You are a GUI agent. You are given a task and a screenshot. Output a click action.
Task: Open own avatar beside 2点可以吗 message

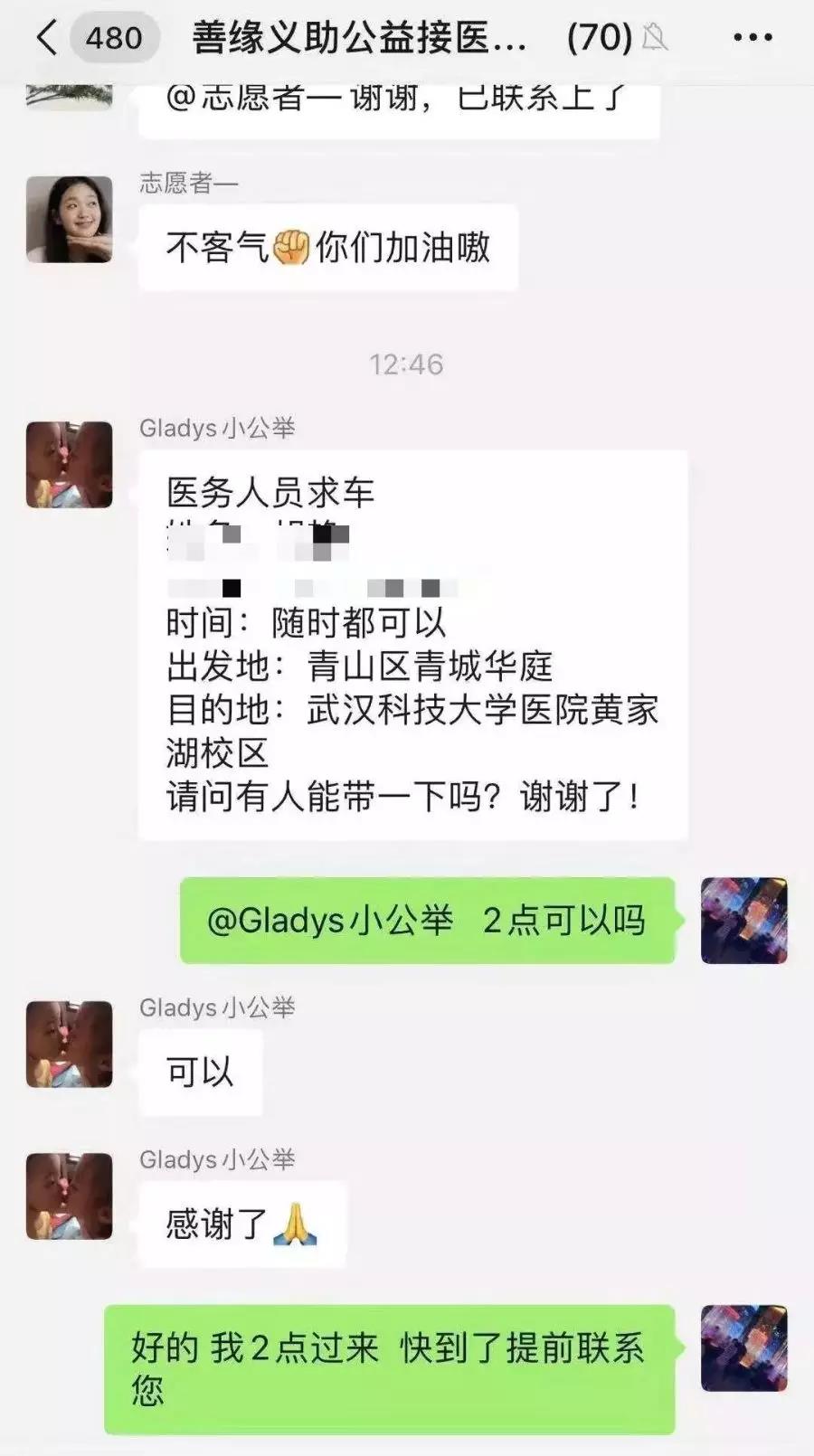pyautogui.click(x=743, y=920)
